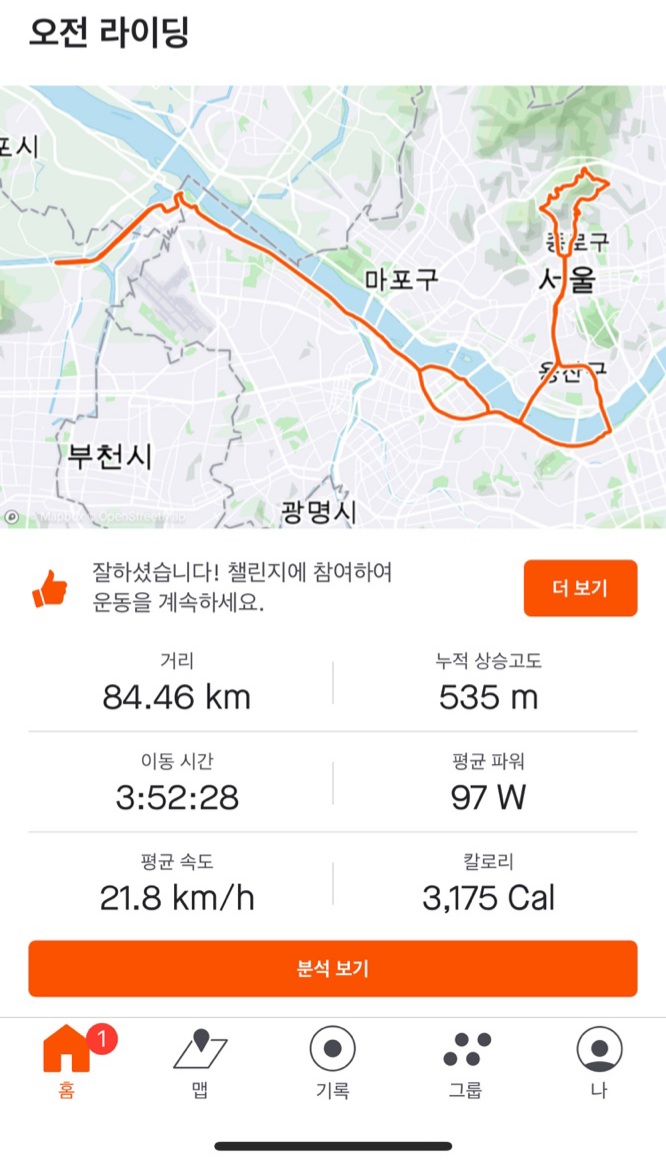666x1165 pixels.
Task: Switch to the 그룹 tab
Action: click(x=466, y=1061)
